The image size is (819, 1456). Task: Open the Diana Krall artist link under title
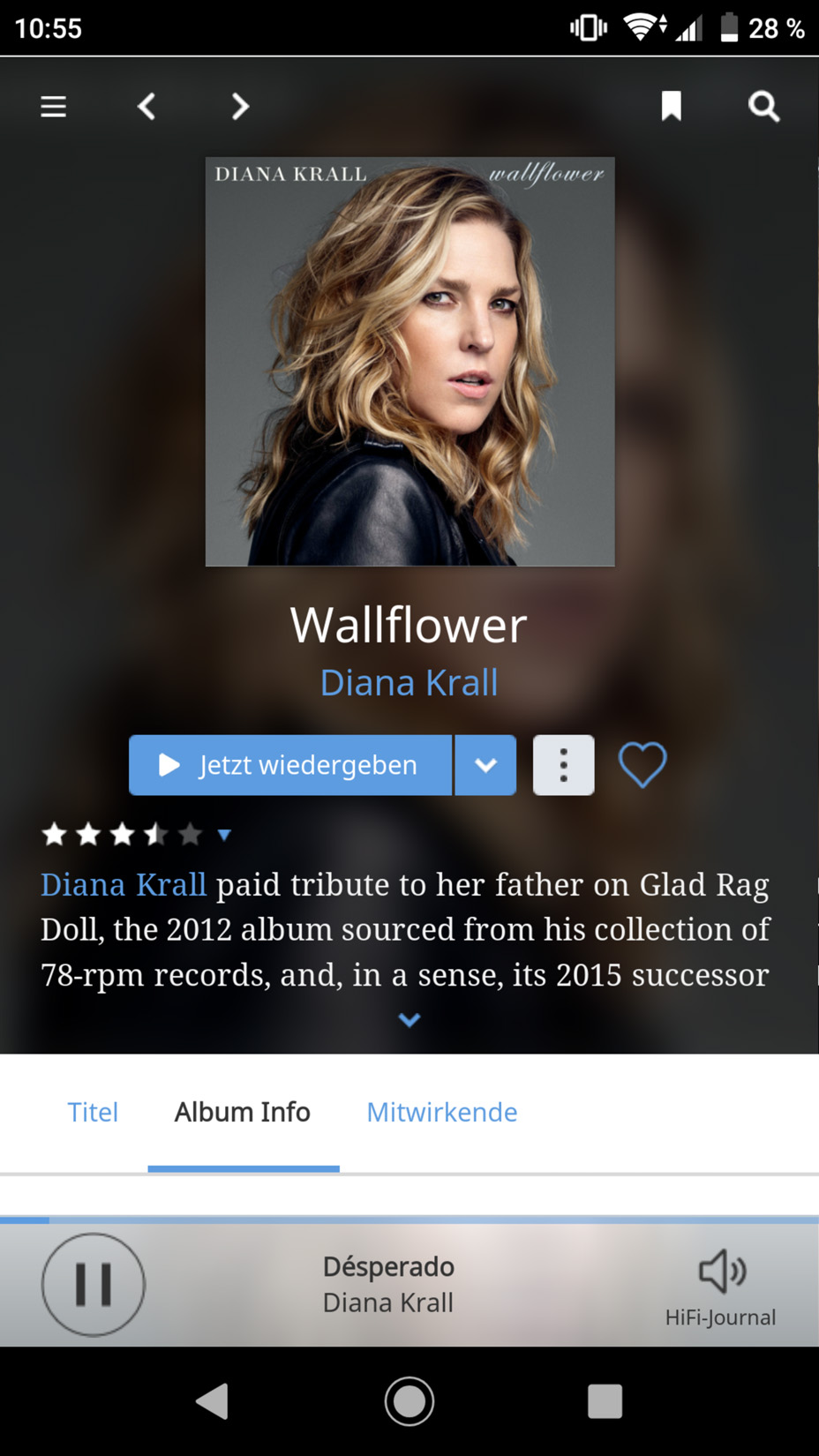click(409, 682)
